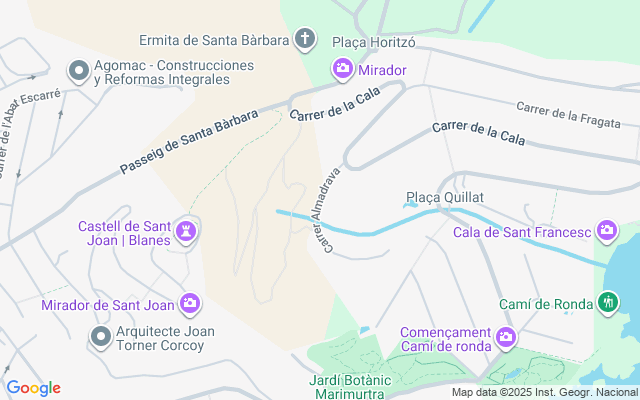The image size is (640, 400).
Task: Open Castell de Sant Joan castle marker
Action: point(186,233)
